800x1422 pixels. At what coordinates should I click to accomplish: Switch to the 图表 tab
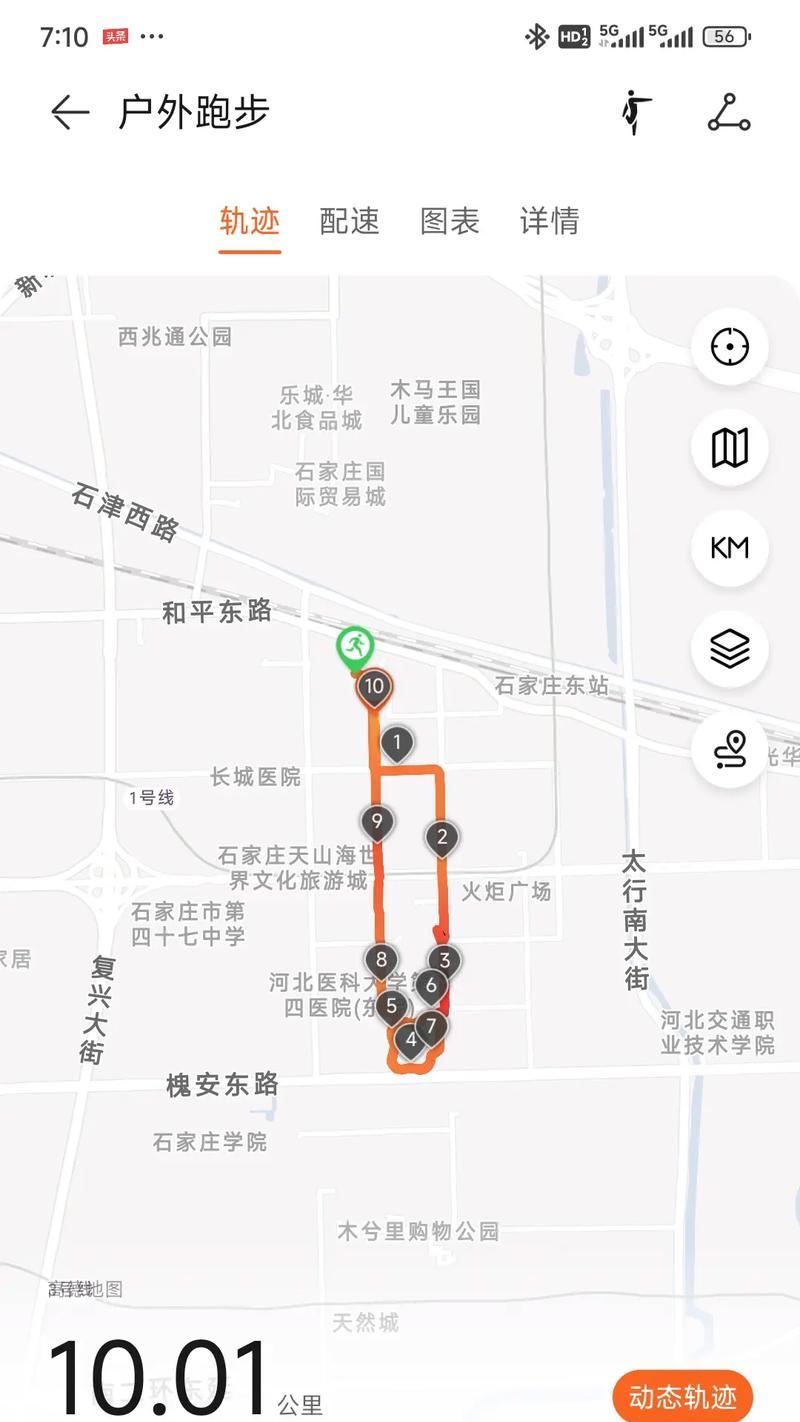(x=450, y=221)
